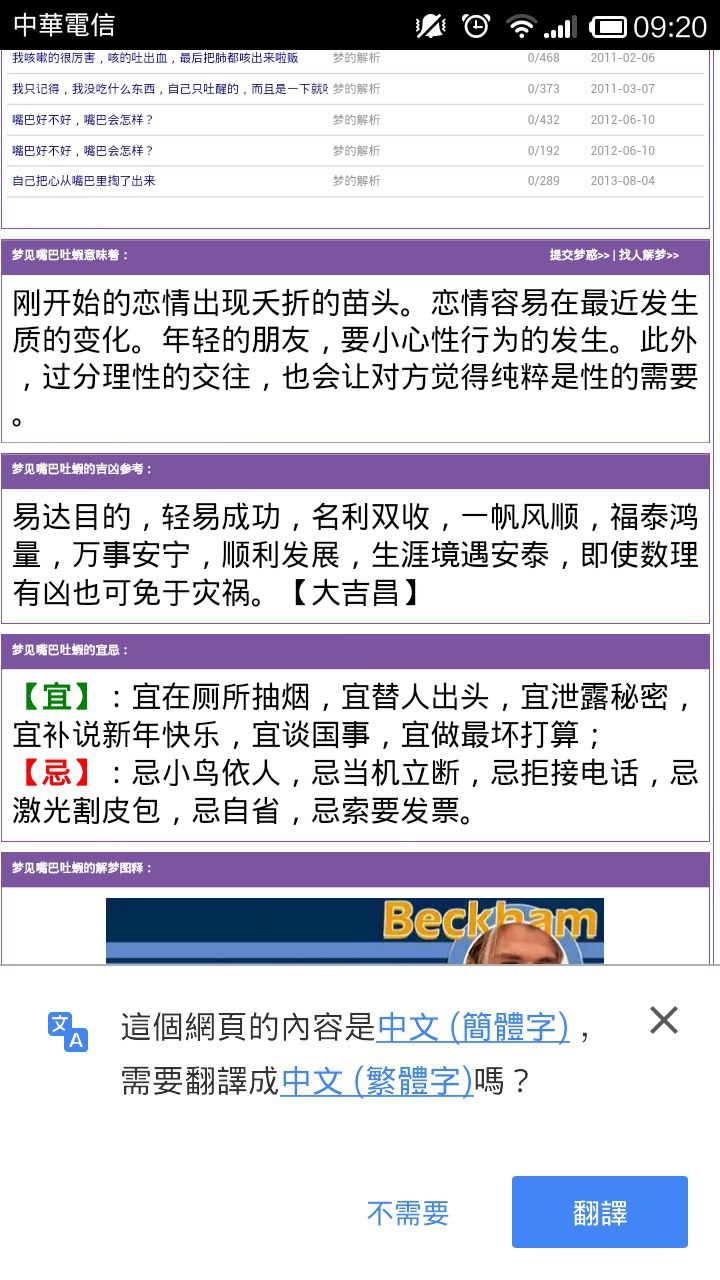Screen dimensions: 720x1280
Task: Open the 我只记得 post
Action: pyautogui.click(x=168, y=89)
